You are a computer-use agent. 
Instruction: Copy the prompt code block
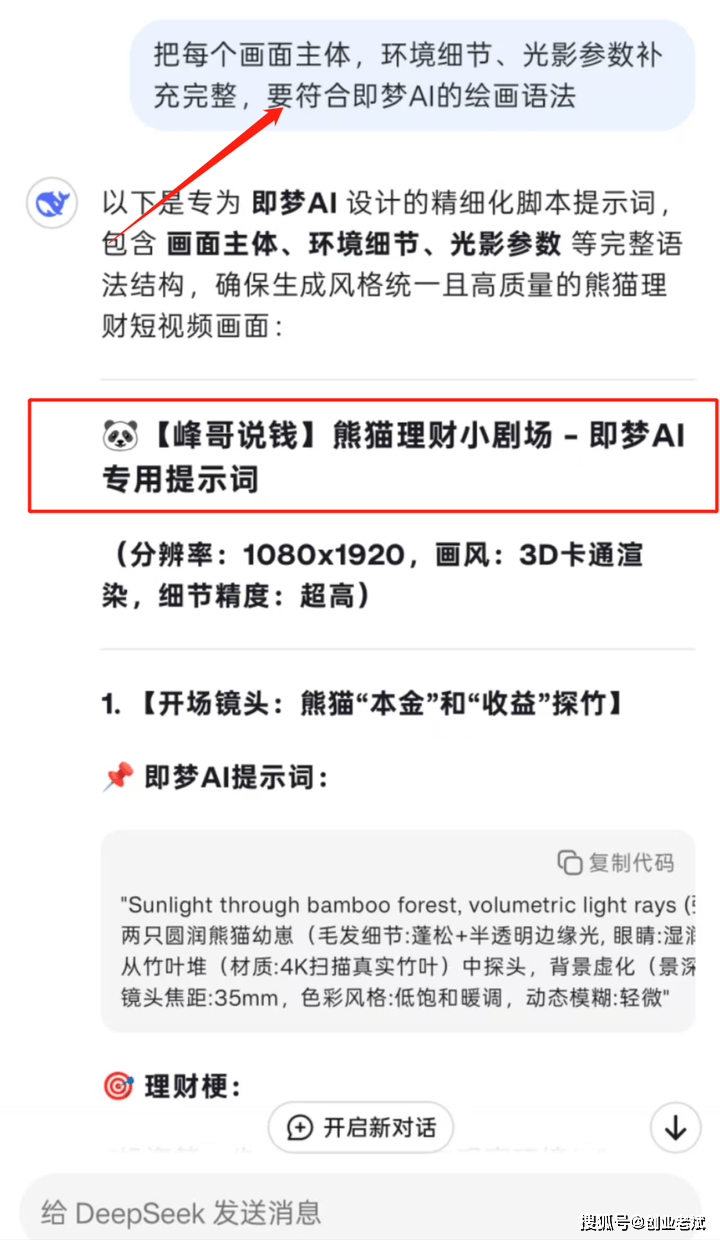[x=616, y=862]
